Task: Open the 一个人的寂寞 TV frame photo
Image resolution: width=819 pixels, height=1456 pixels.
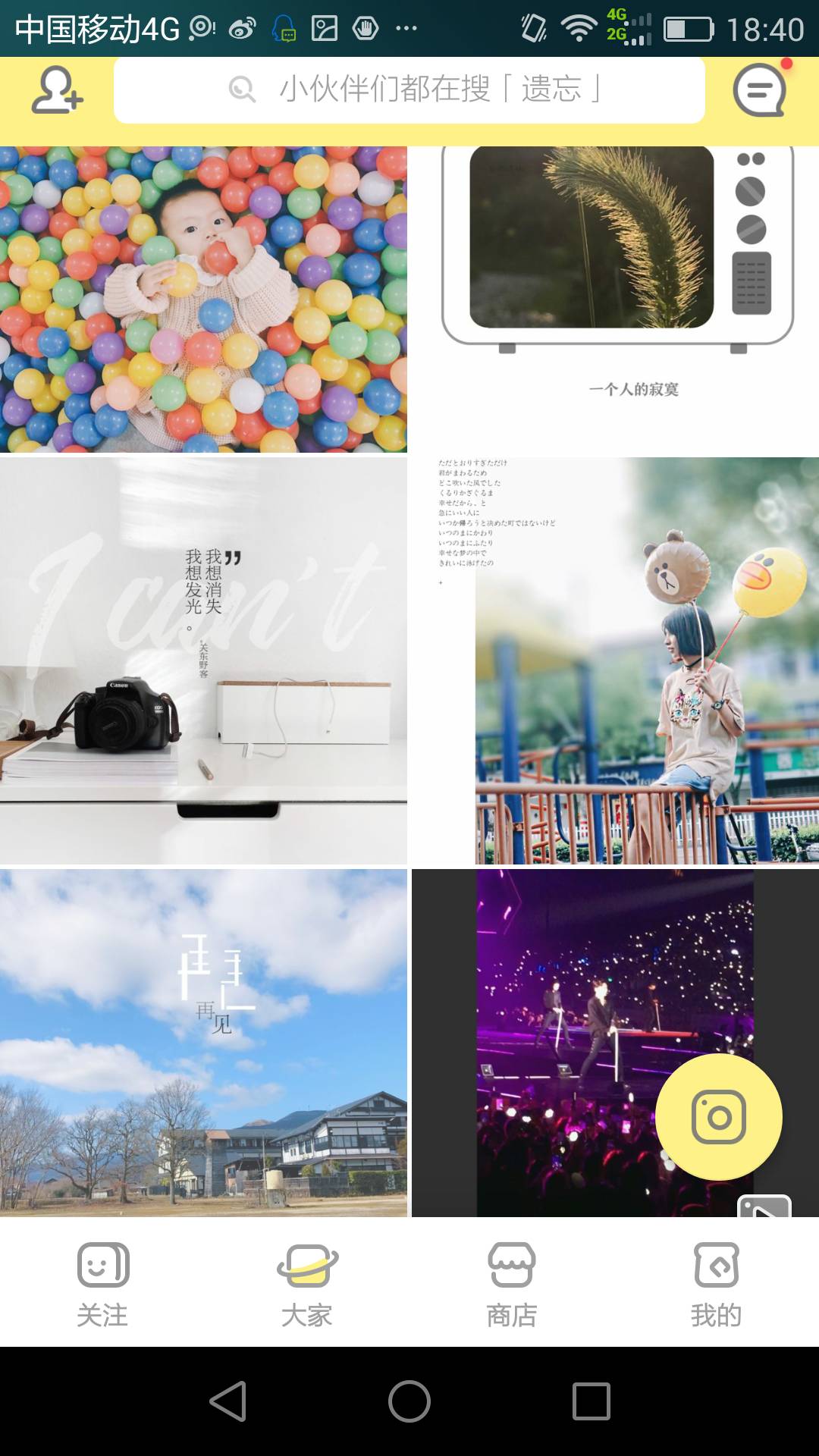Action: [x=616, y=288]
